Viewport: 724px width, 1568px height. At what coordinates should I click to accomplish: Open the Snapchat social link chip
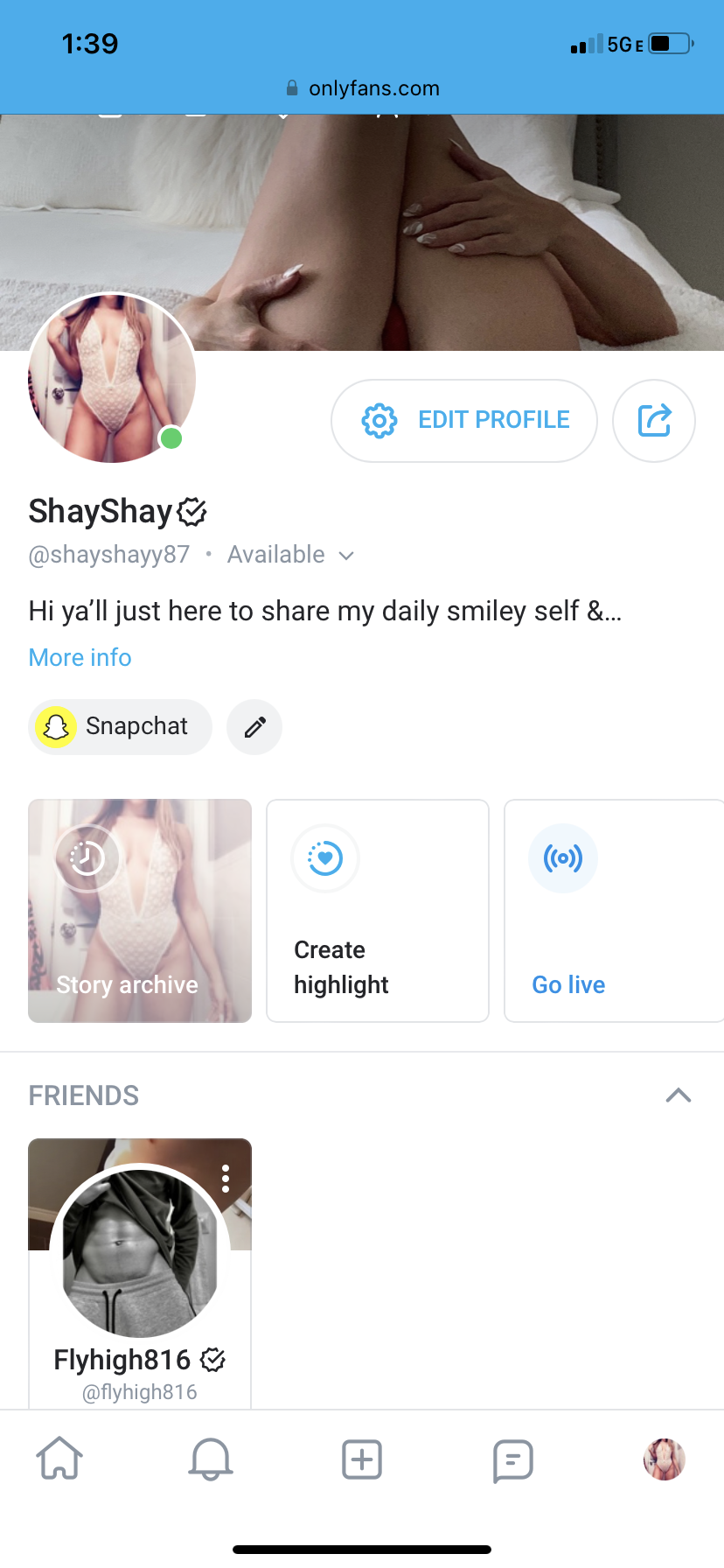click(x=120, y=727)
